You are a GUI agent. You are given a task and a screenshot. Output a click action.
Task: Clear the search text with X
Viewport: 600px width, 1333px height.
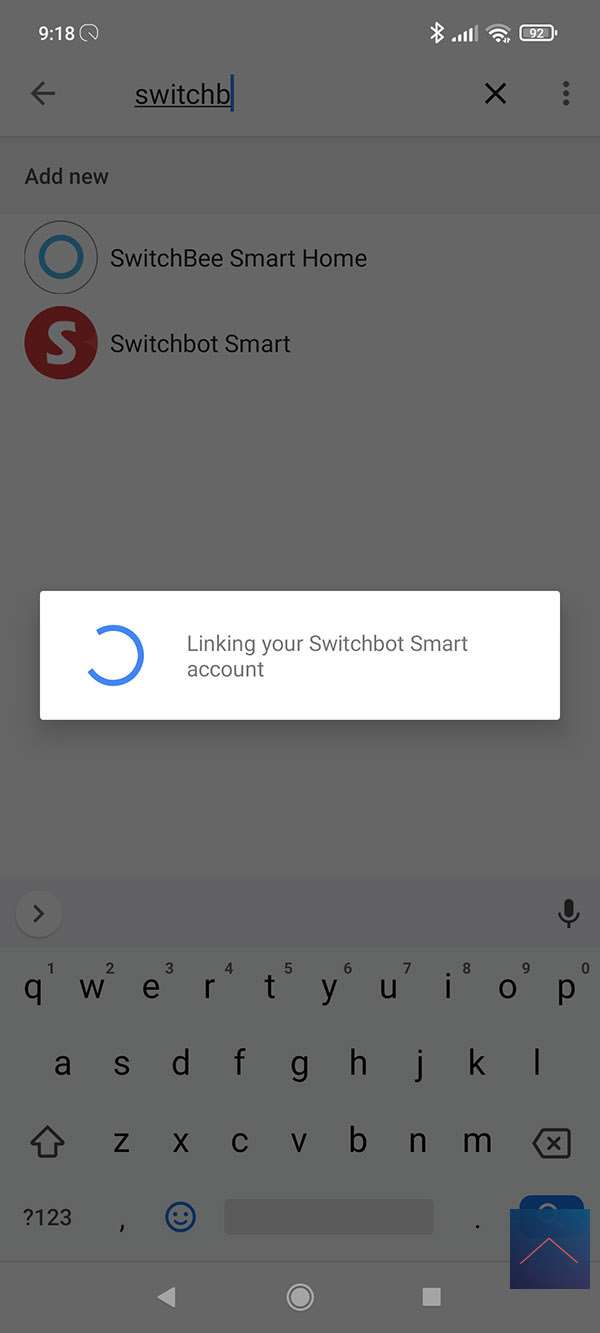(x=495, y=94)
